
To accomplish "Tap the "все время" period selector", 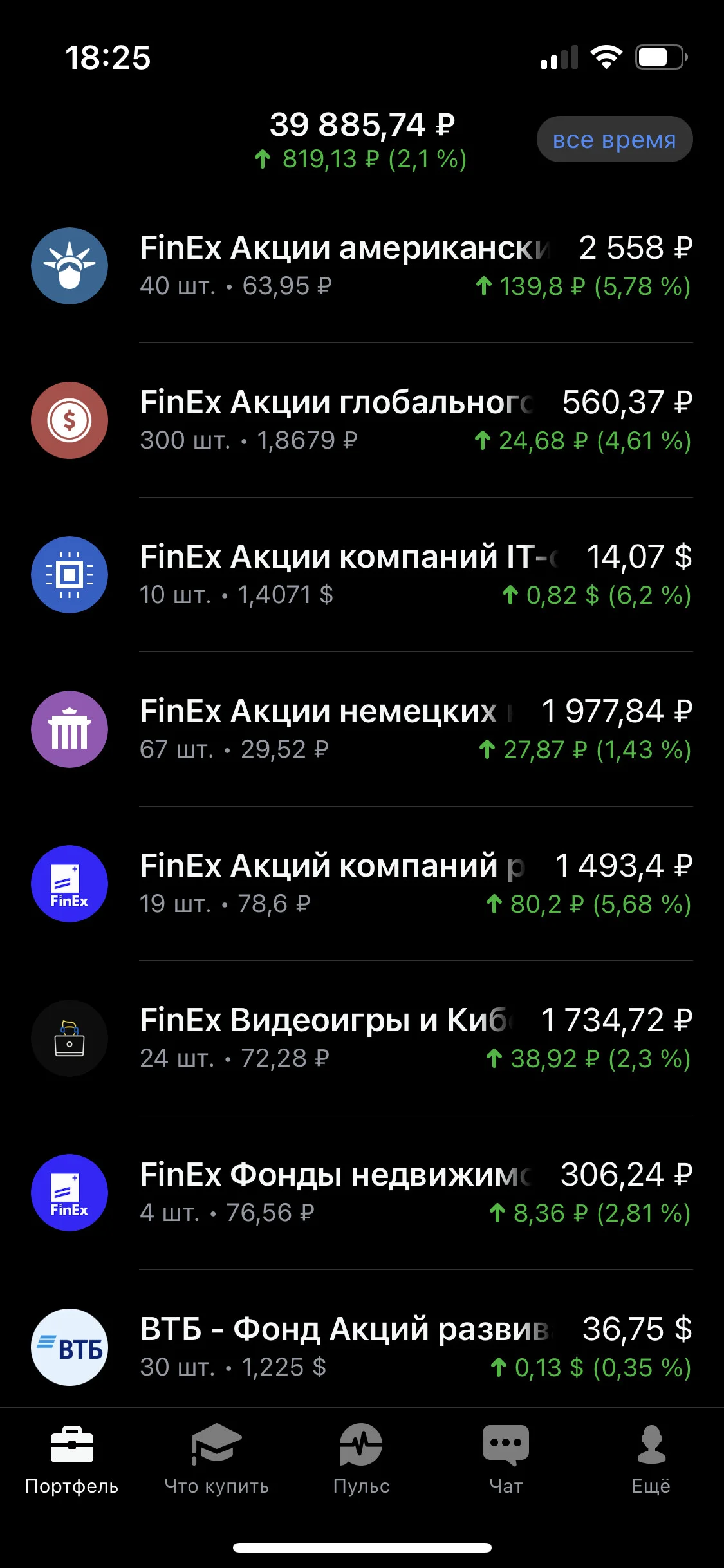I will tap(615, 139).
